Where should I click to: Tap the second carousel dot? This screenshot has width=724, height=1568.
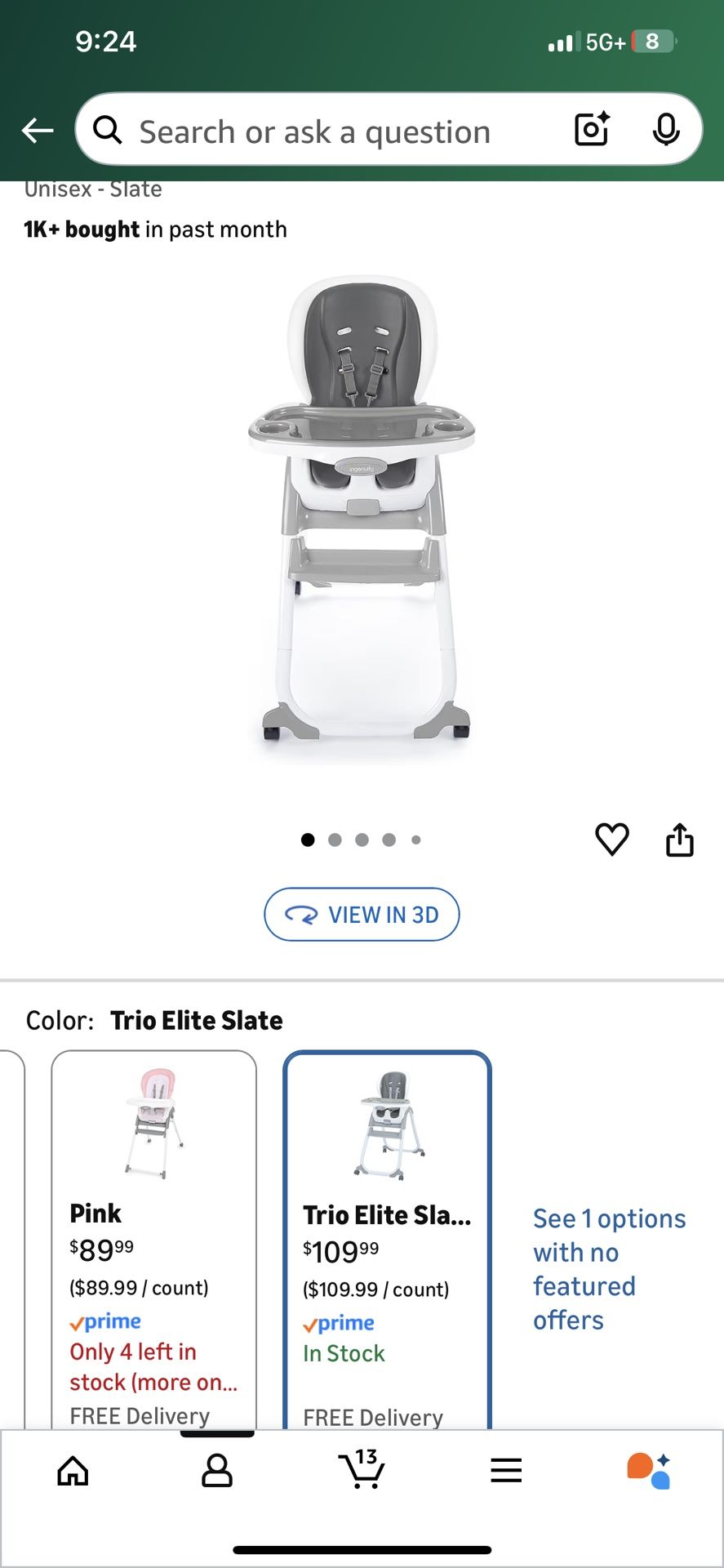tap(335, 840)
